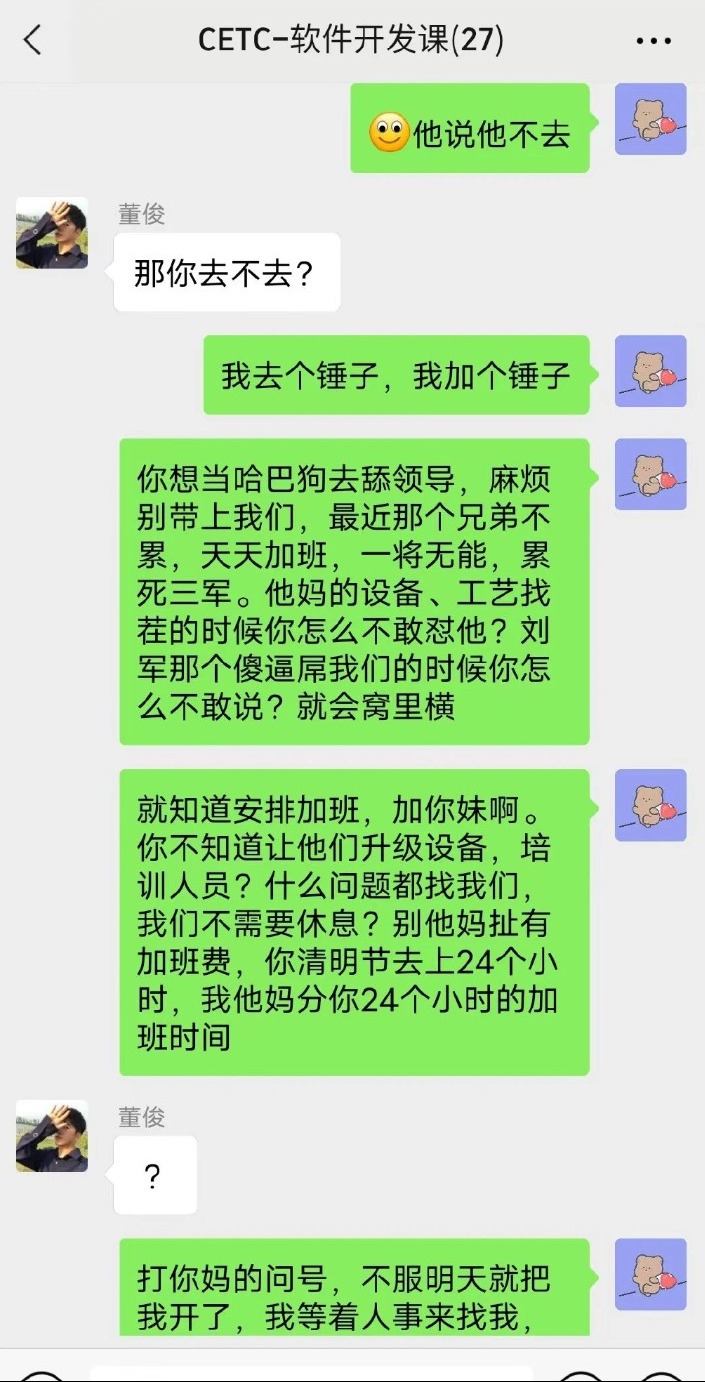This screenshot has width=705, height=1382.
Task: Open own avatar beside "我去个锤子" message
Action: [x=650, y=371]
